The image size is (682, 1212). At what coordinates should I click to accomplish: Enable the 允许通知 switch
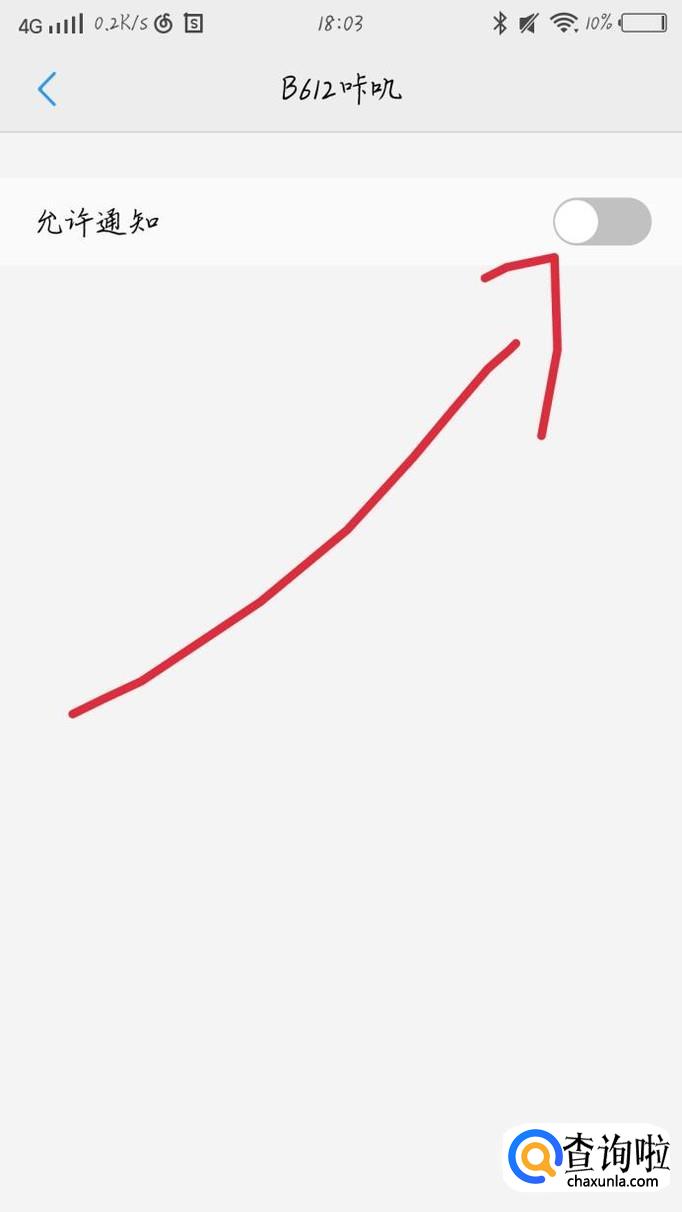tap(602, 221)
